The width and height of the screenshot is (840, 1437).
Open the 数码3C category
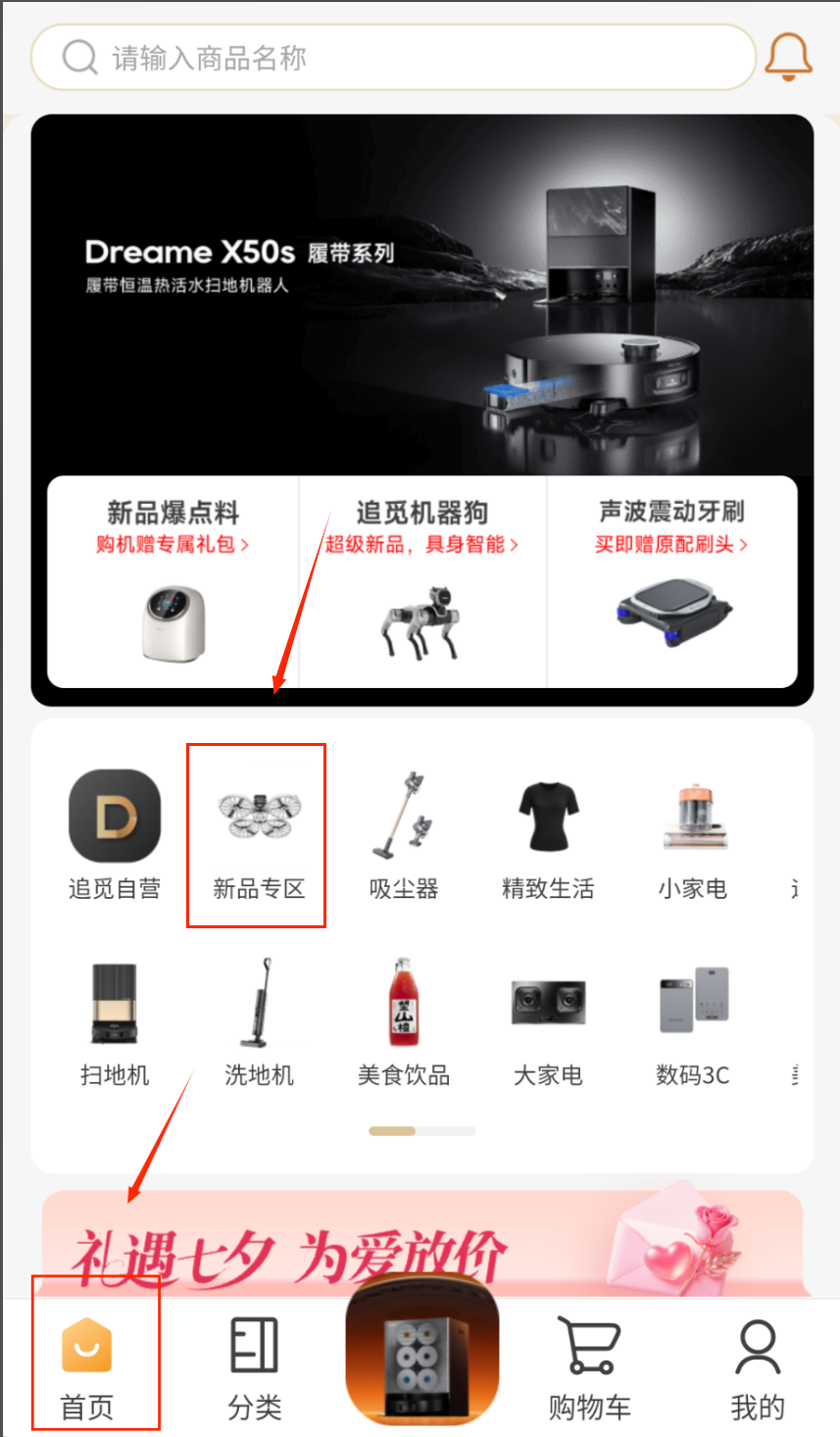692,1021
